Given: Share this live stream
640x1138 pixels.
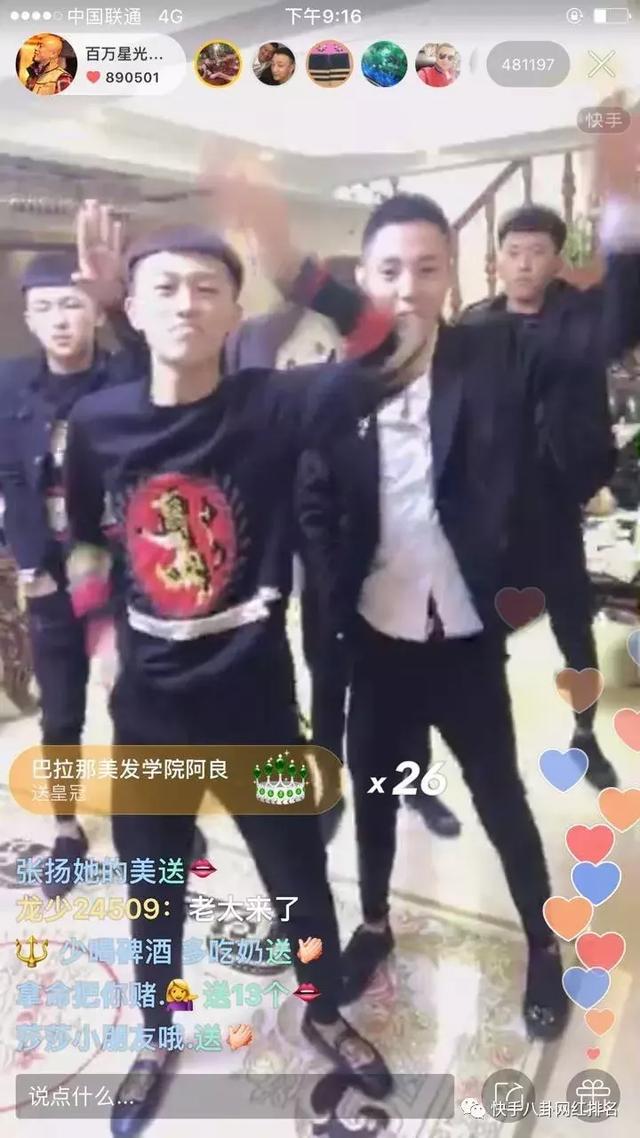Looking at the screenshot, I should pos(508,1094).
